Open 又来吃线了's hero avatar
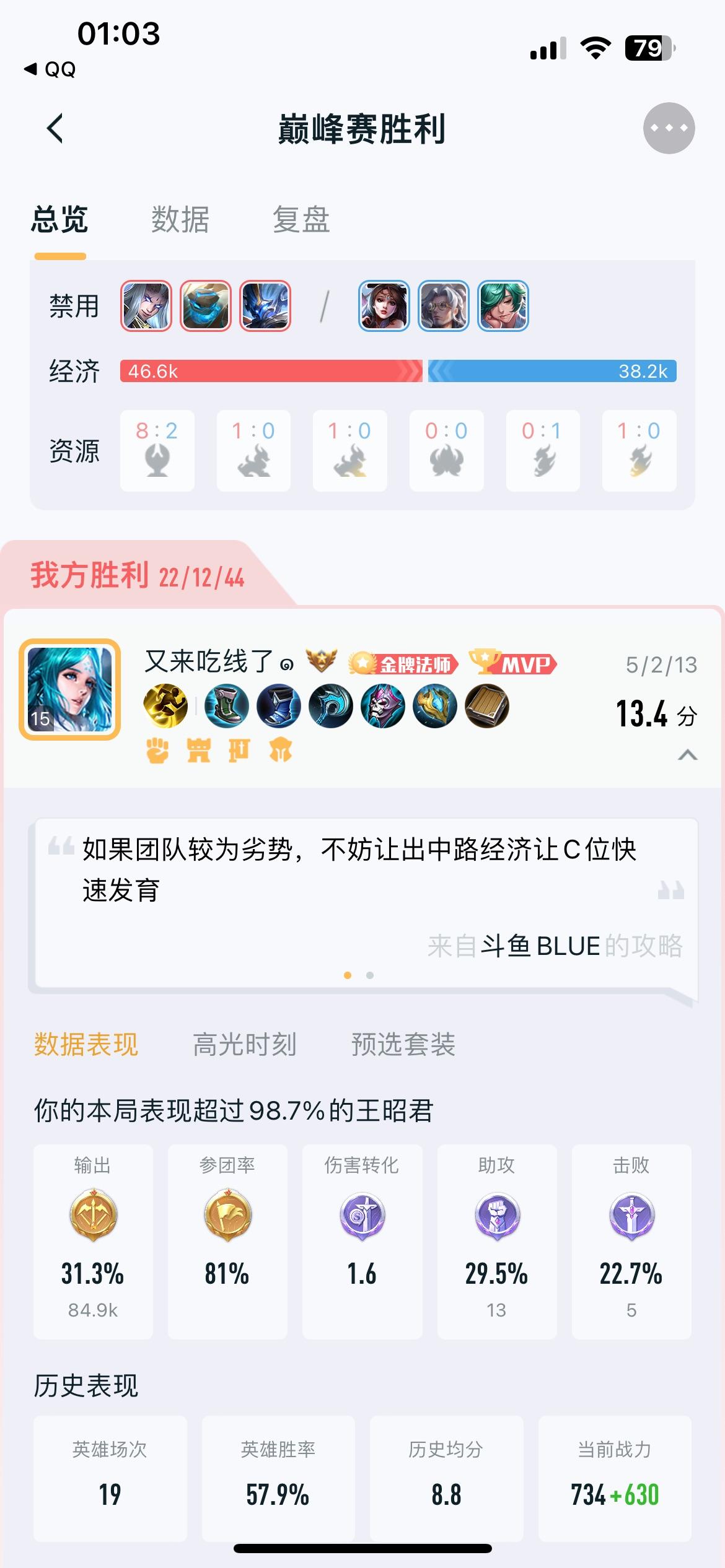725x1568 pixels. [70, 689]
